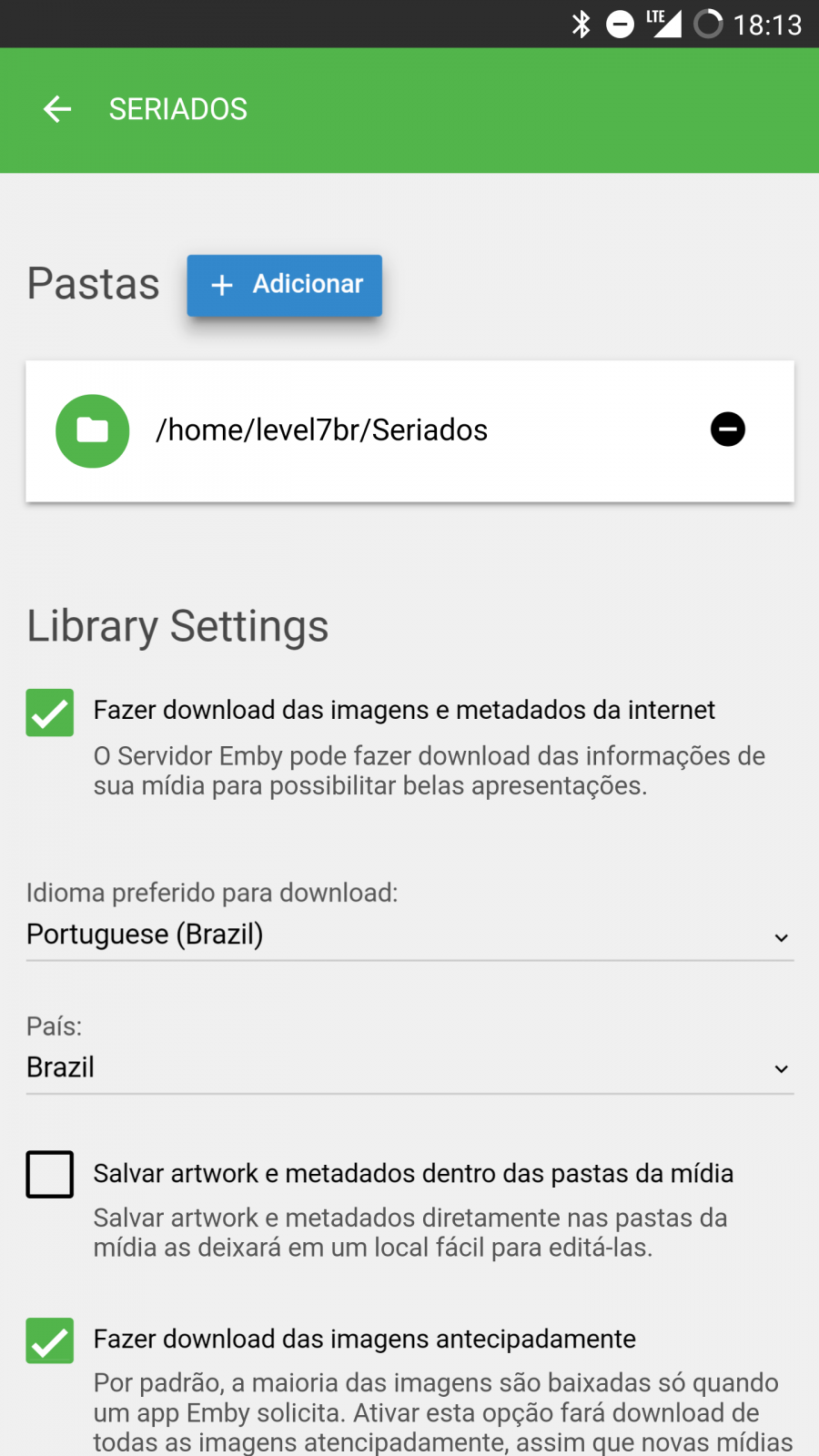Screen dimensions: 819x1456
Task: Expand the Idioma preferido para download dropdown
Action: pyautogui.click(x=409, y=935)
